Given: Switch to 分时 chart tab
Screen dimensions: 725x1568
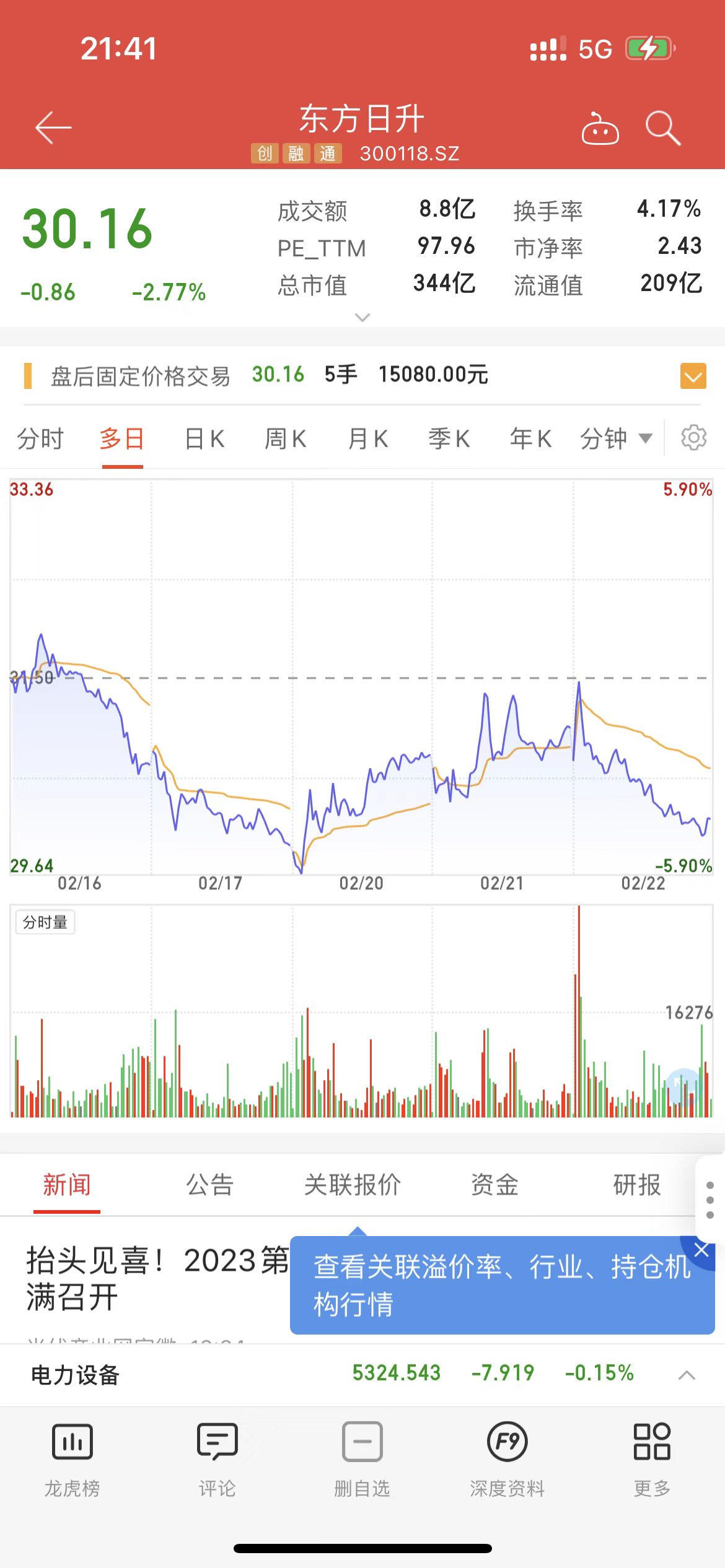Looking at the screenshot, I should coord(40,439).
